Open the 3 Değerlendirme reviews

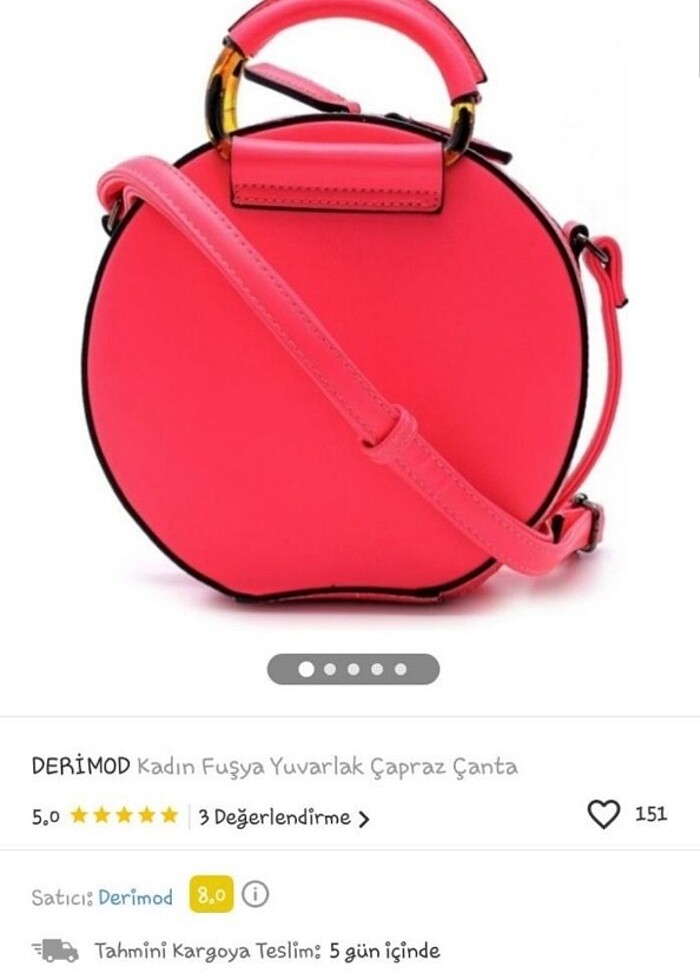click(283, 818)
